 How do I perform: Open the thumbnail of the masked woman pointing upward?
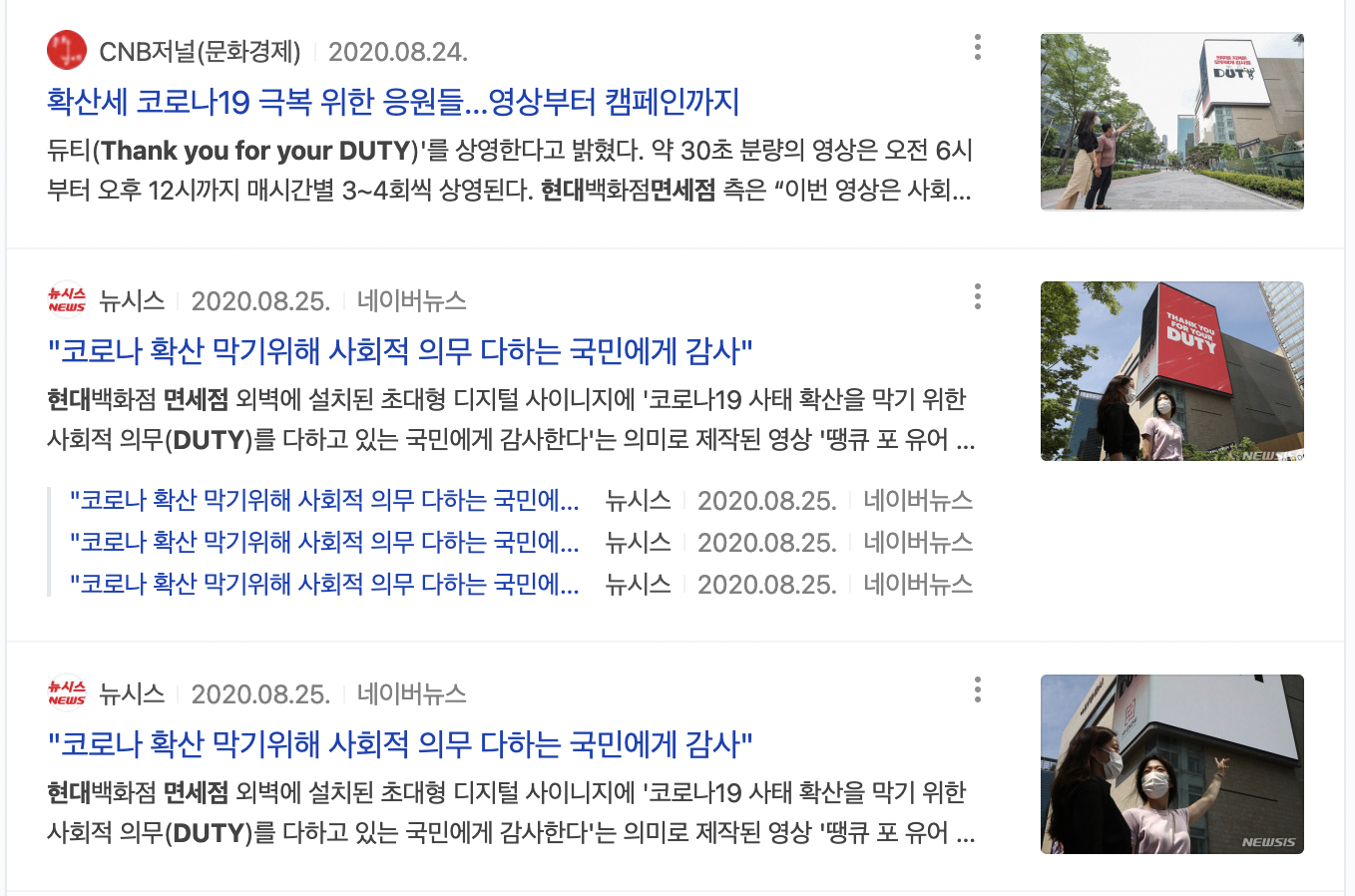coord(1171,764)
